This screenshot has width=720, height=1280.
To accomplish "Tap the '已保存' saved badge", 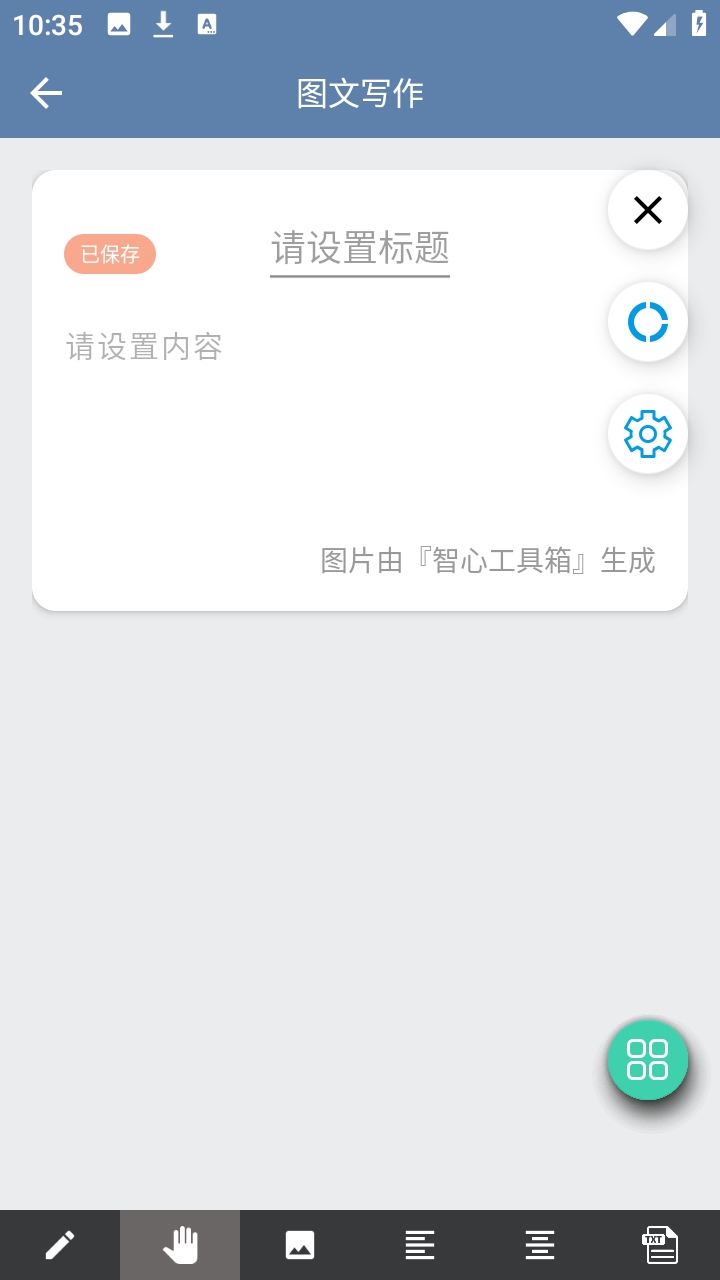I will 110,254.
